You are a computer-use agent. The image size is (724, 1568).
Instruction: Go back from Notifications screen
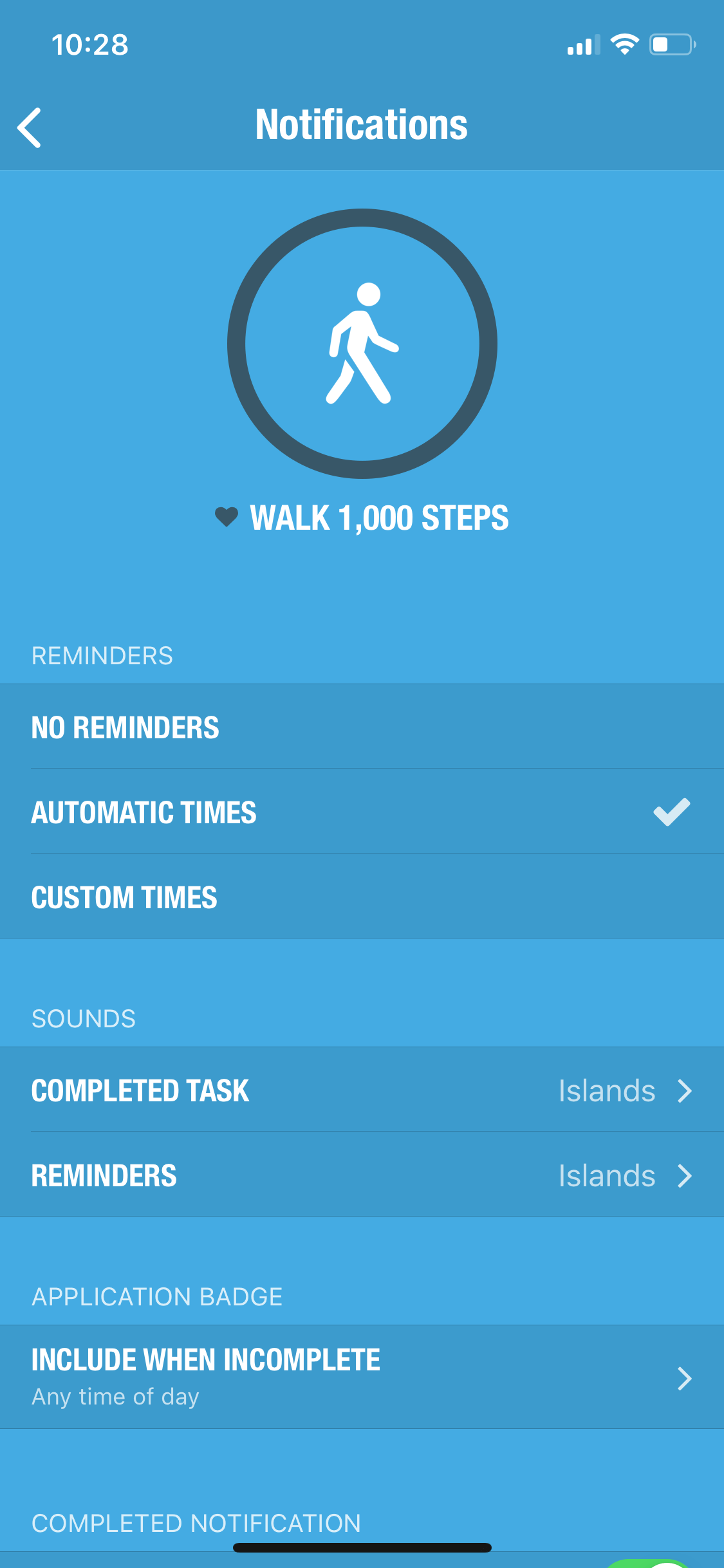[30, 127]
